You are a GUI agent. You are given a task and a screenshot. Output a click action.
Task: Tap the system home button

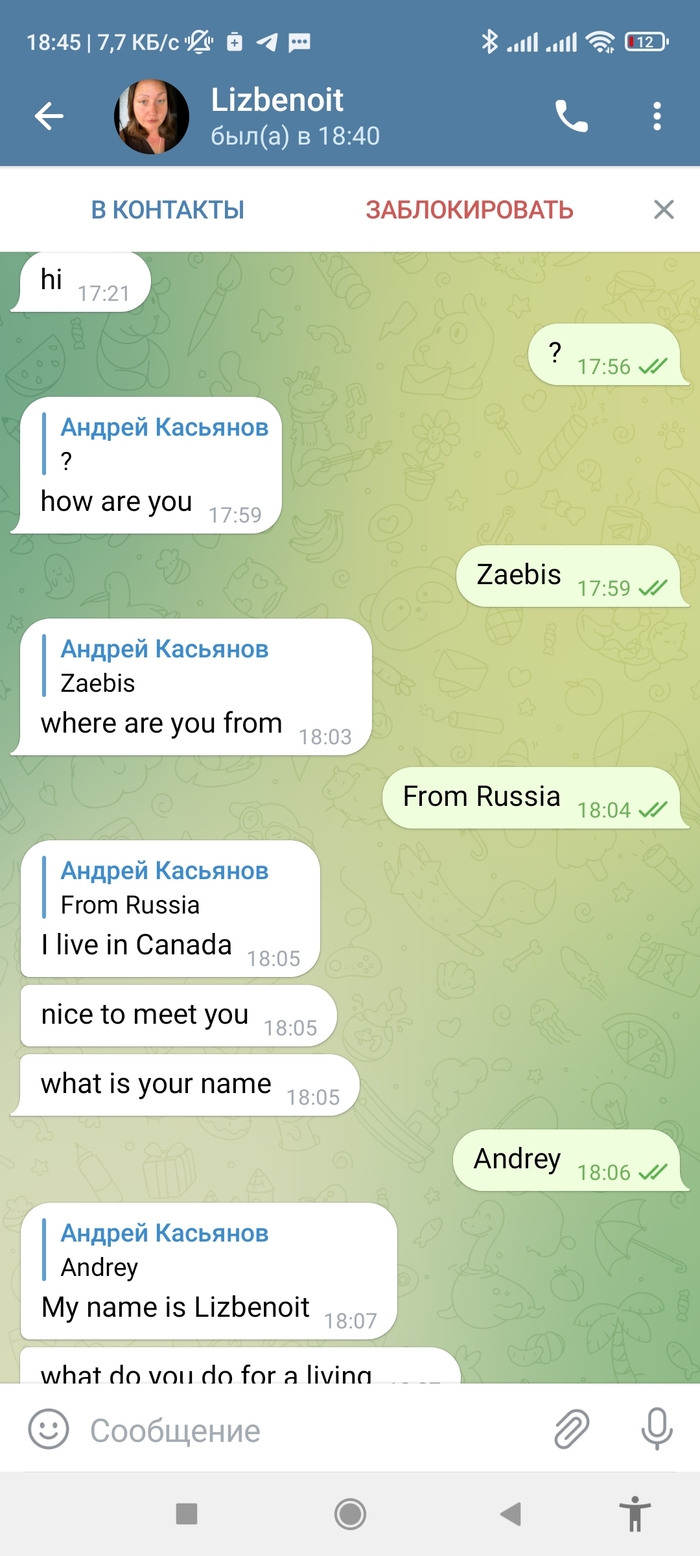[x=350, y=1514]
